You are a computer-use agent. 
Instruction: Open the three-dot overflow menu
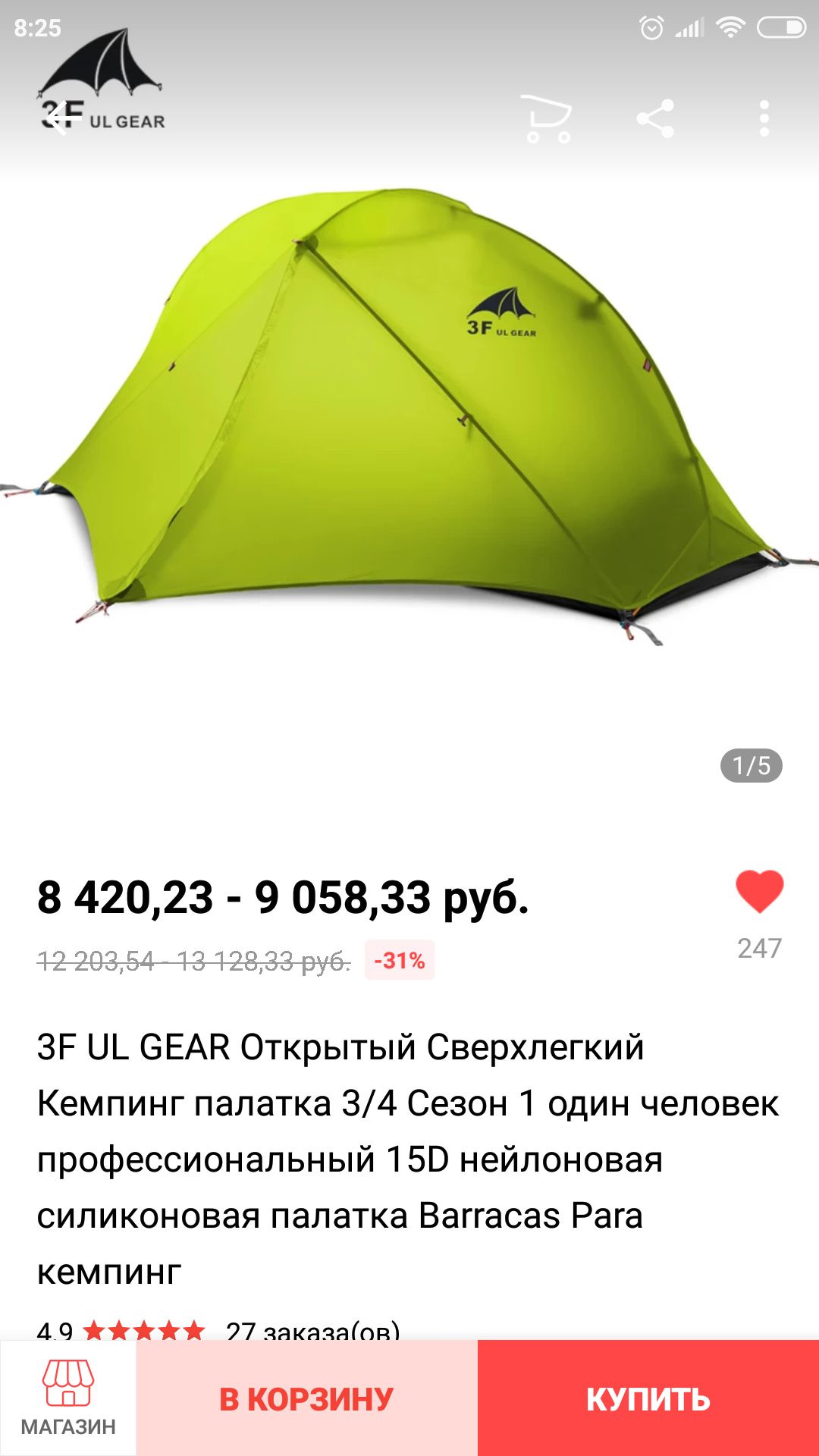point(764,119)
